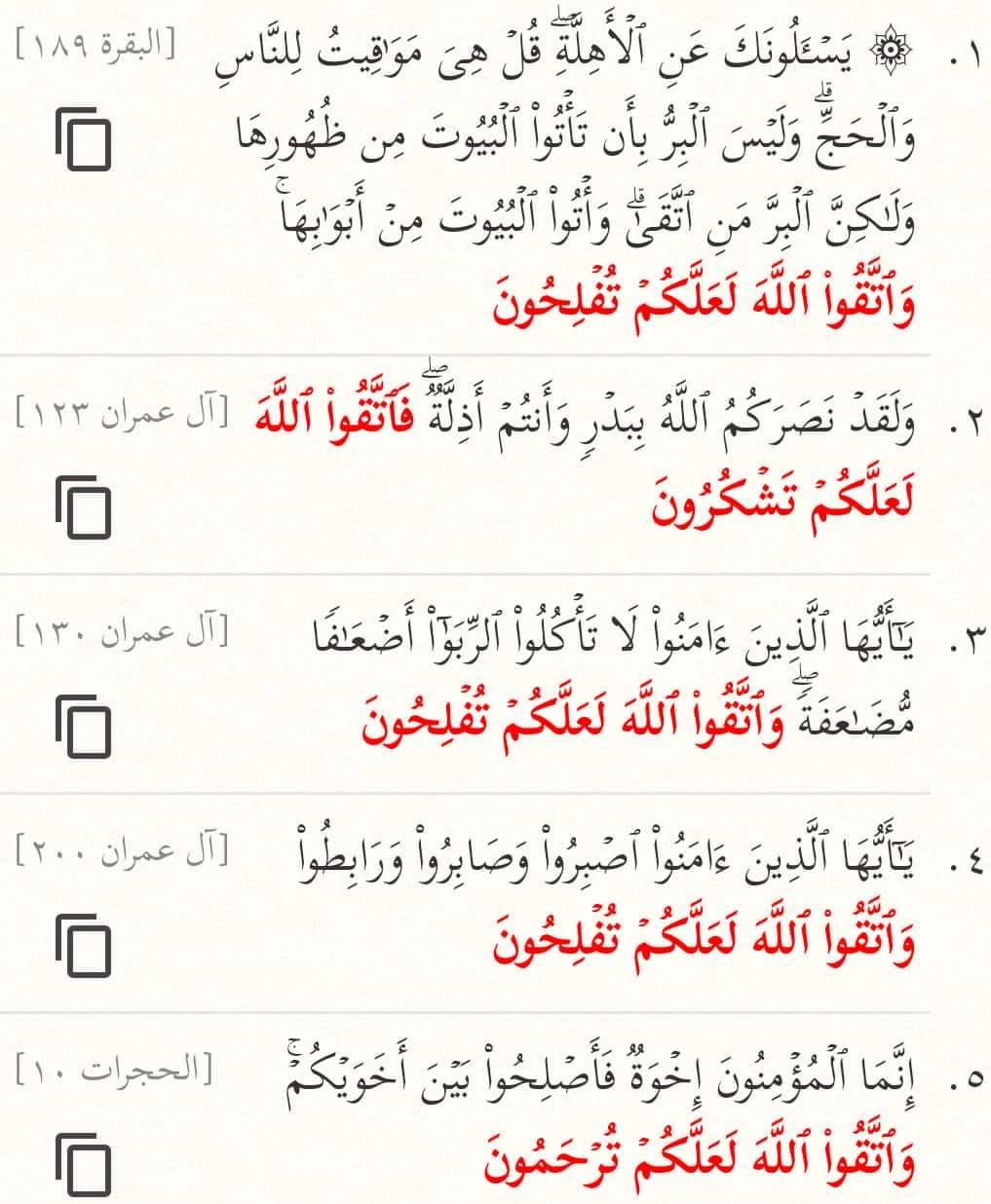Copy the verse from آل عمران ١٢٣
The image size is (991, 1204).
point(83,508)
